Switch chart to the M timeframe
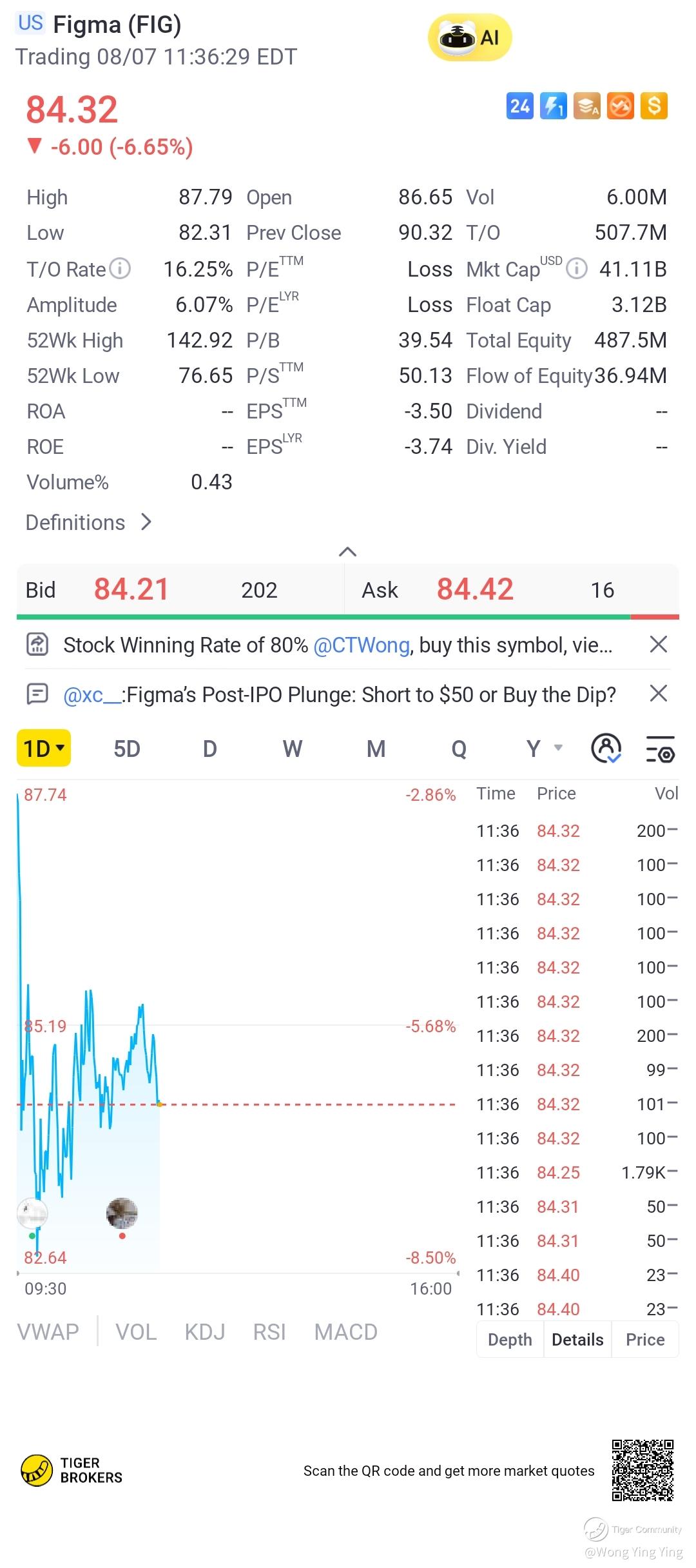The height and width of the screenshot is (1568, 696). 376,749
